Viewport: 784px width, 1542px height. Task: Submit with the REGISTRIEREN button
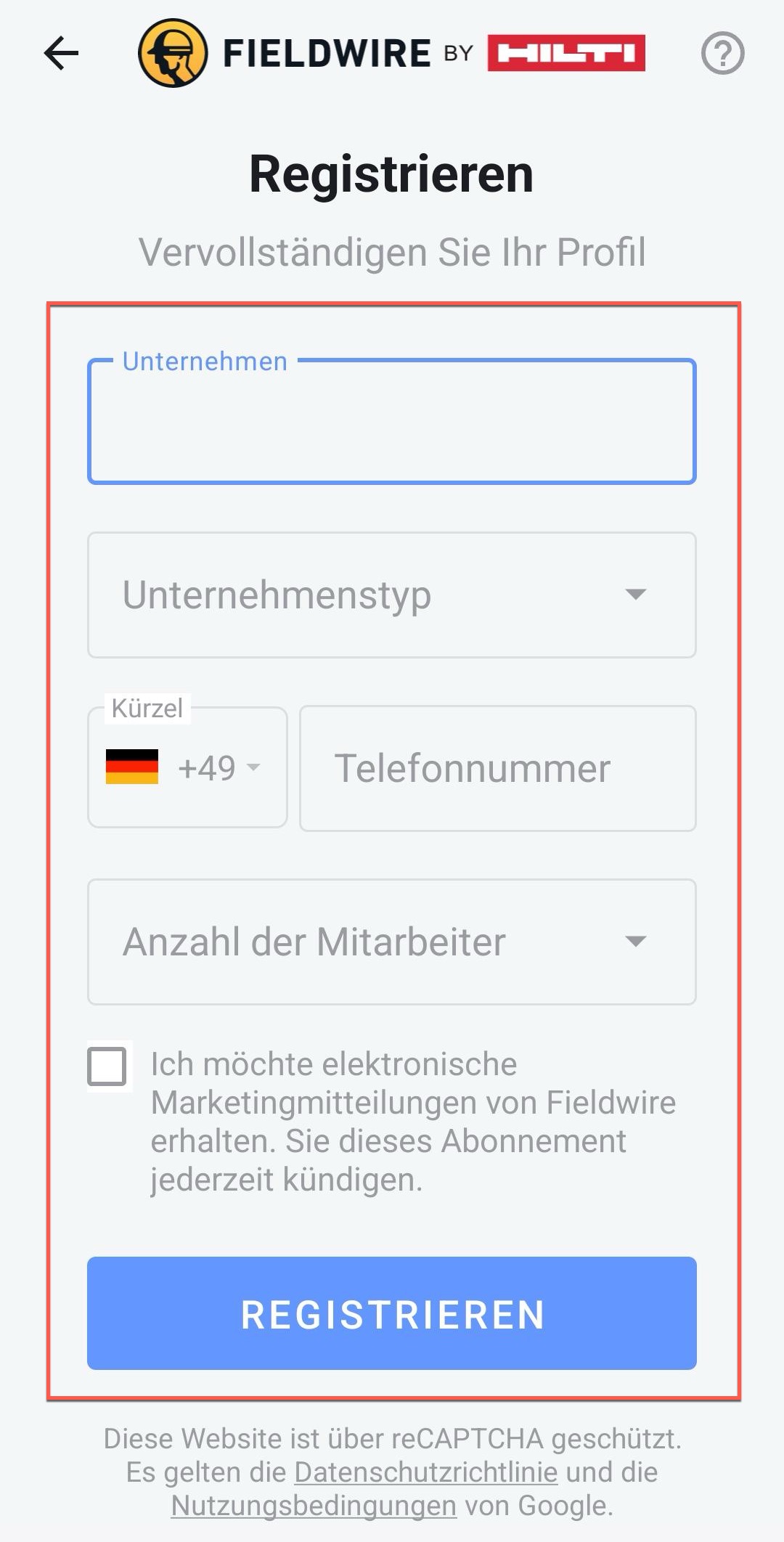(x=392, y=1313)
